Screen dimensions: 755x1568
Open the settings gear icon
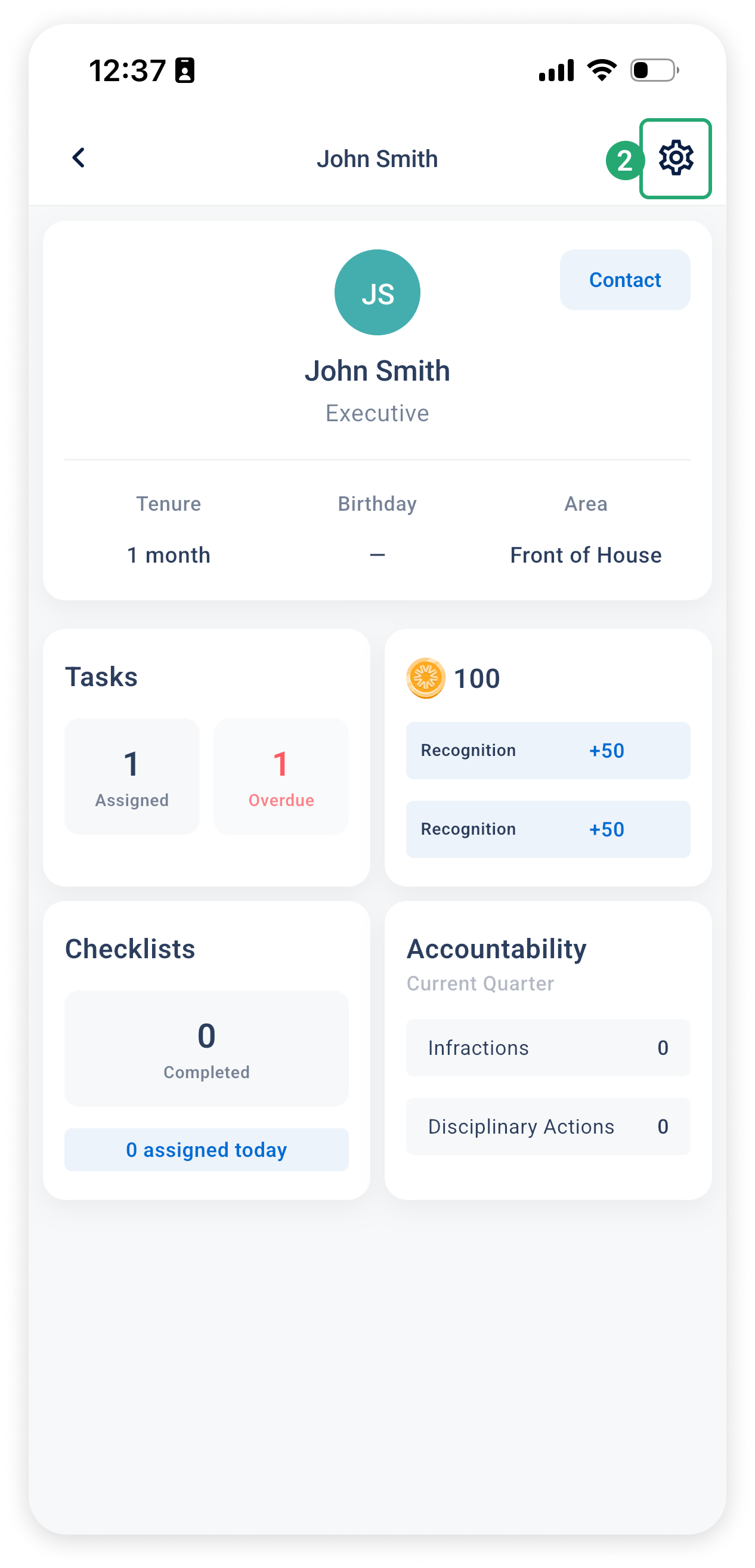tap(675, 158)
